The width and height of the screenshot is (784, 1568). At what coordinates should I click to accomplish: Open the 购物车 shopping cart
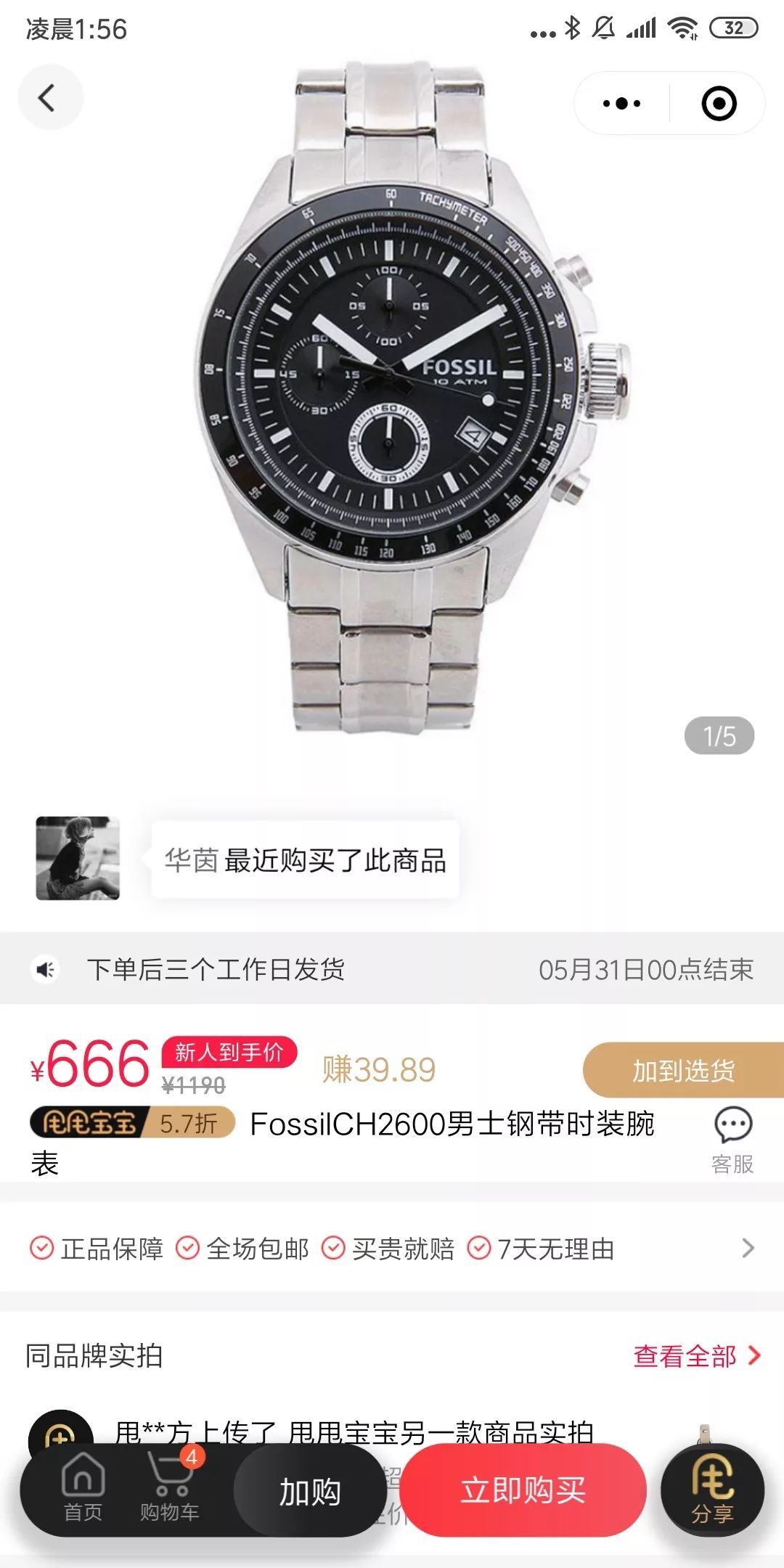pyautogui.click(x=170, y=1490)
